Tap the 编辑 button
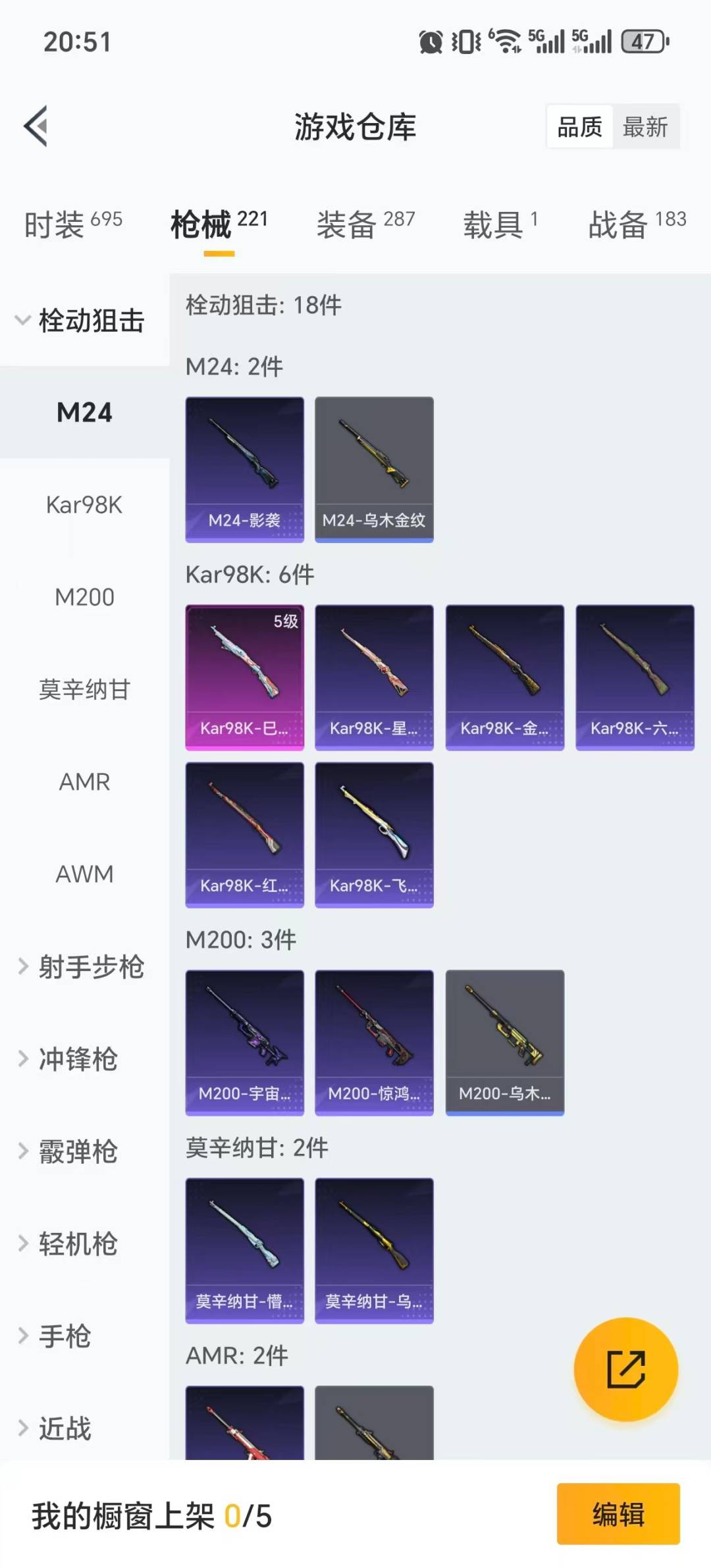 (618, 1513)
